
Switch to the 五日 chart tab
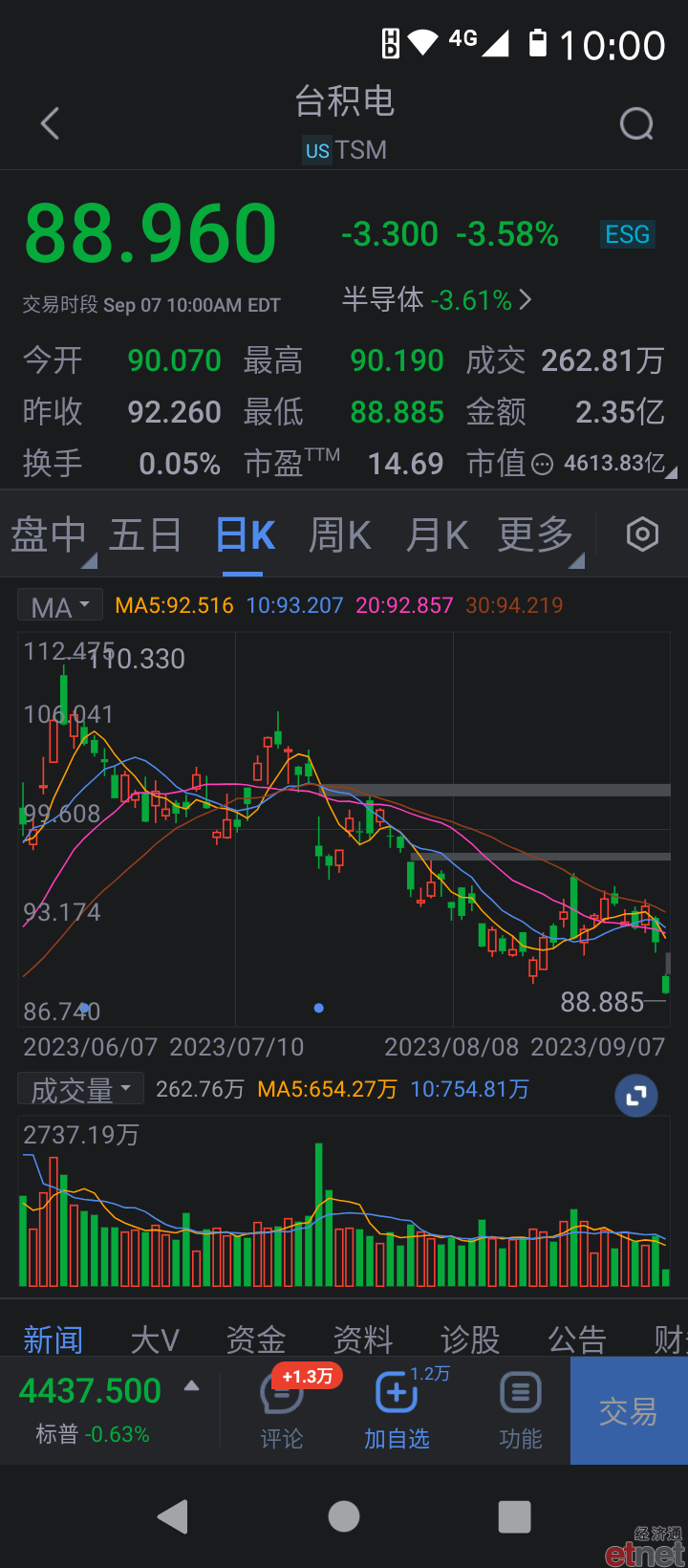(145, 534)
